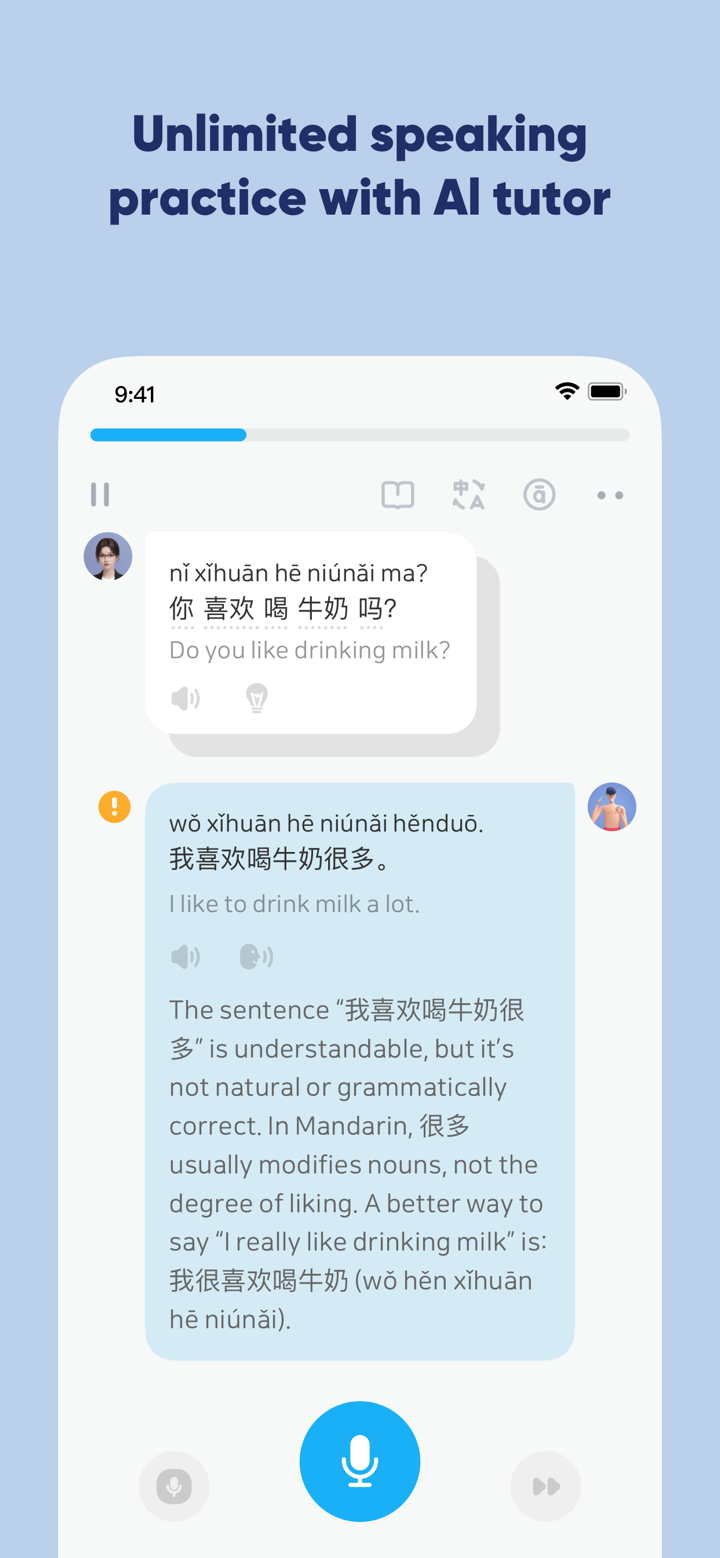
Task: Tap the big microphone to speak
Action: pos(360,1461)
